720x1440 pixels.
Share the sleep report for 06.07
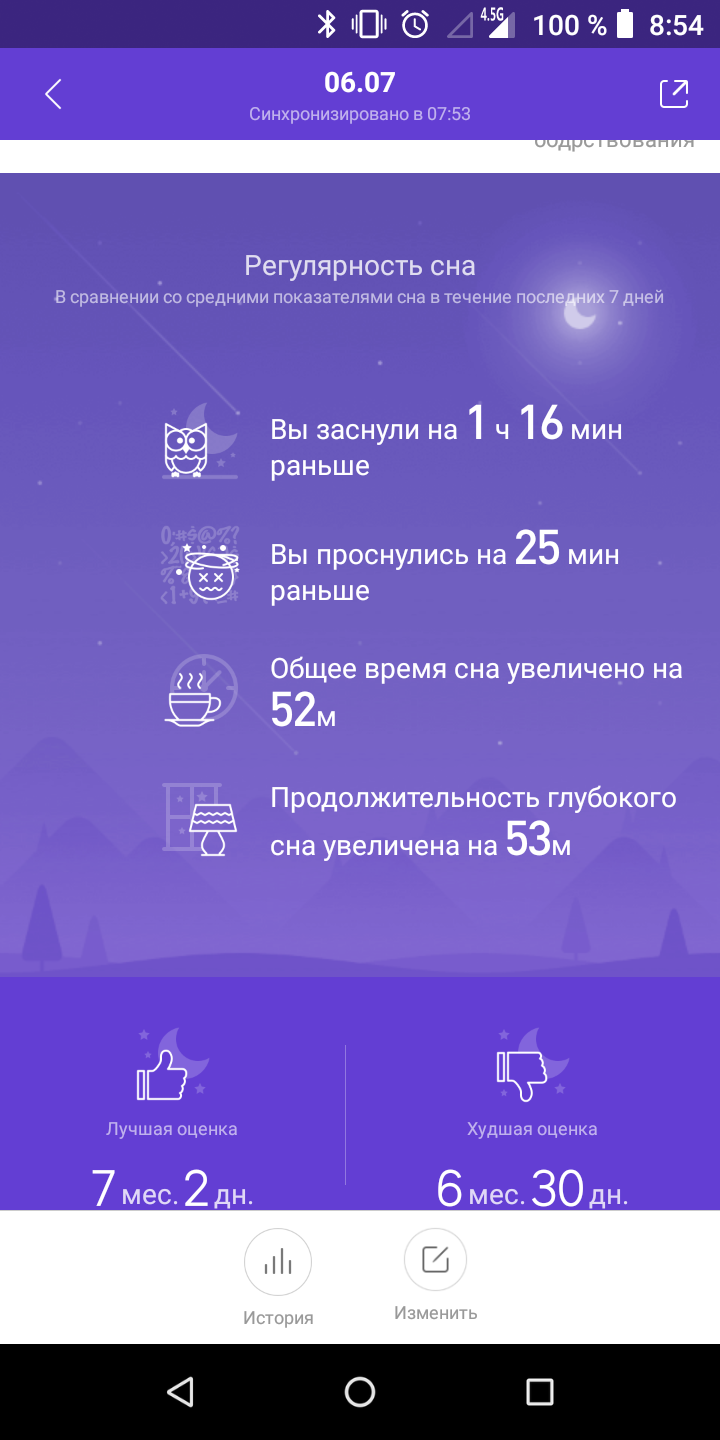pos(674,93)
